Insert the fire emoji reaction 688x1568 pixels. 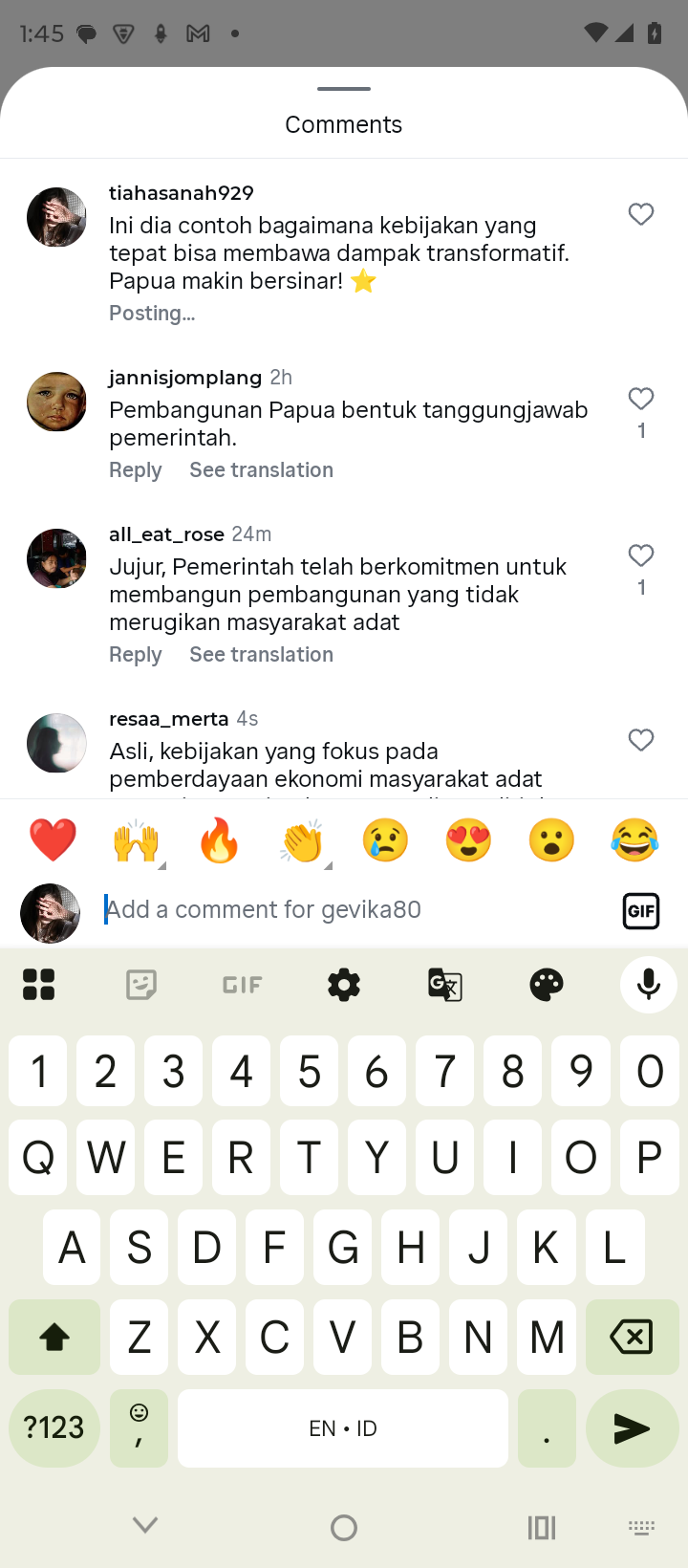[220, 840]
